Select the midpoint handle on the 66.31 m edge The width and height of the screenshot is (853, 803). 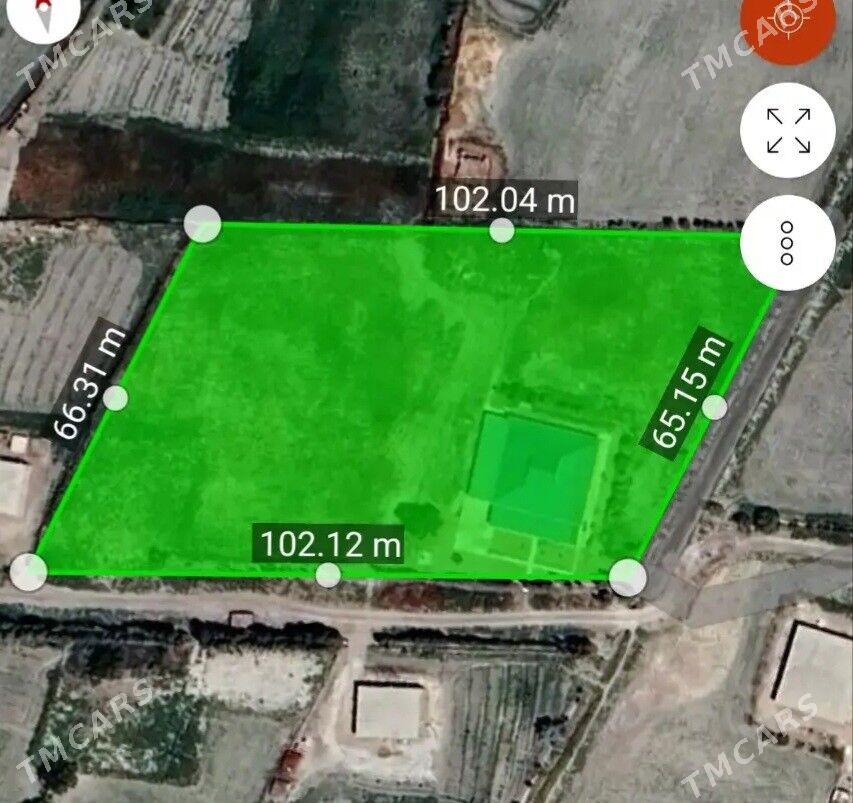[x=116, y=398]
